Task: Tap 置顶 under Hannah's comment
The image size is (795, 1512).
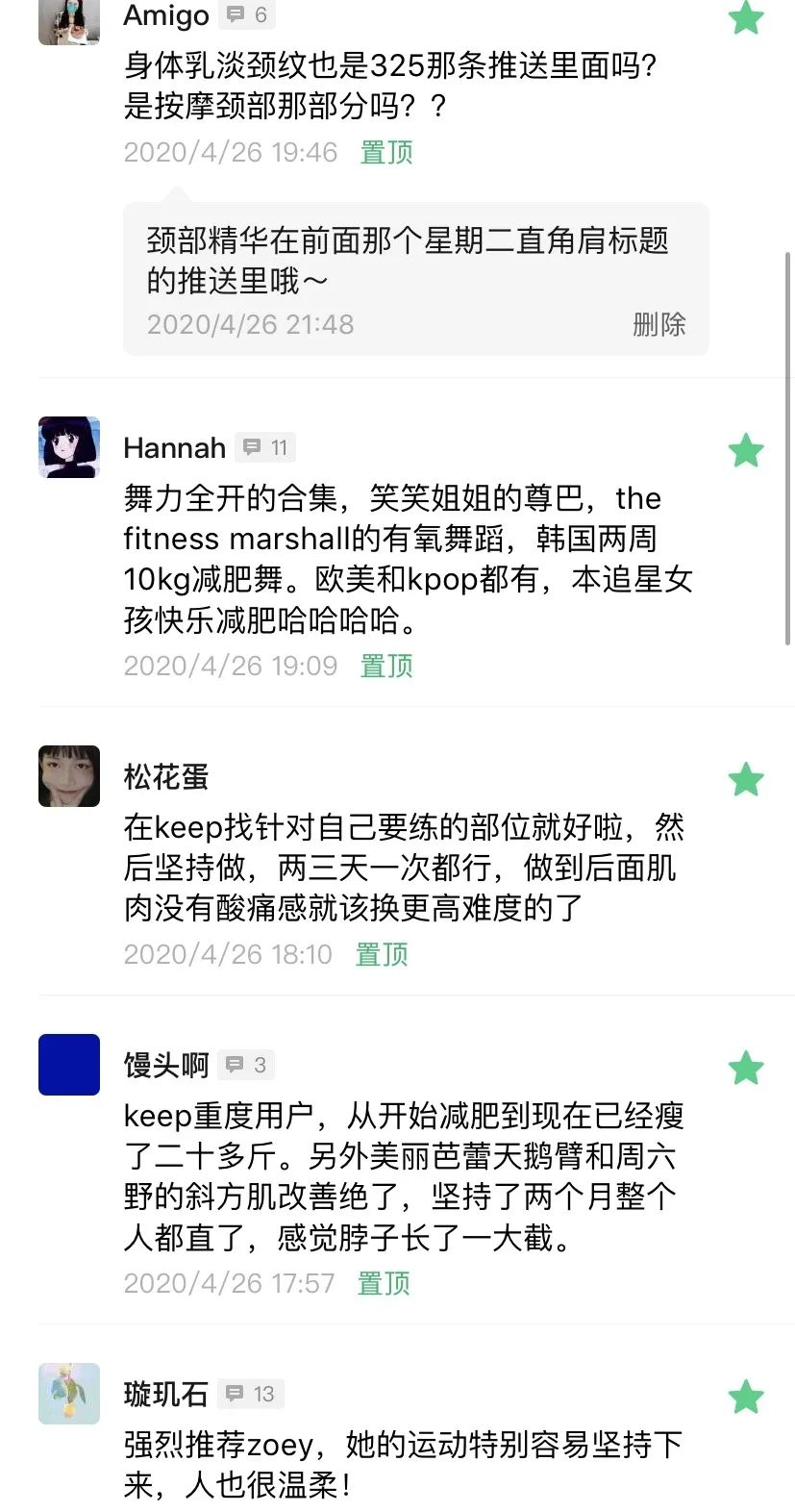Action: click(x=386, y=666)
